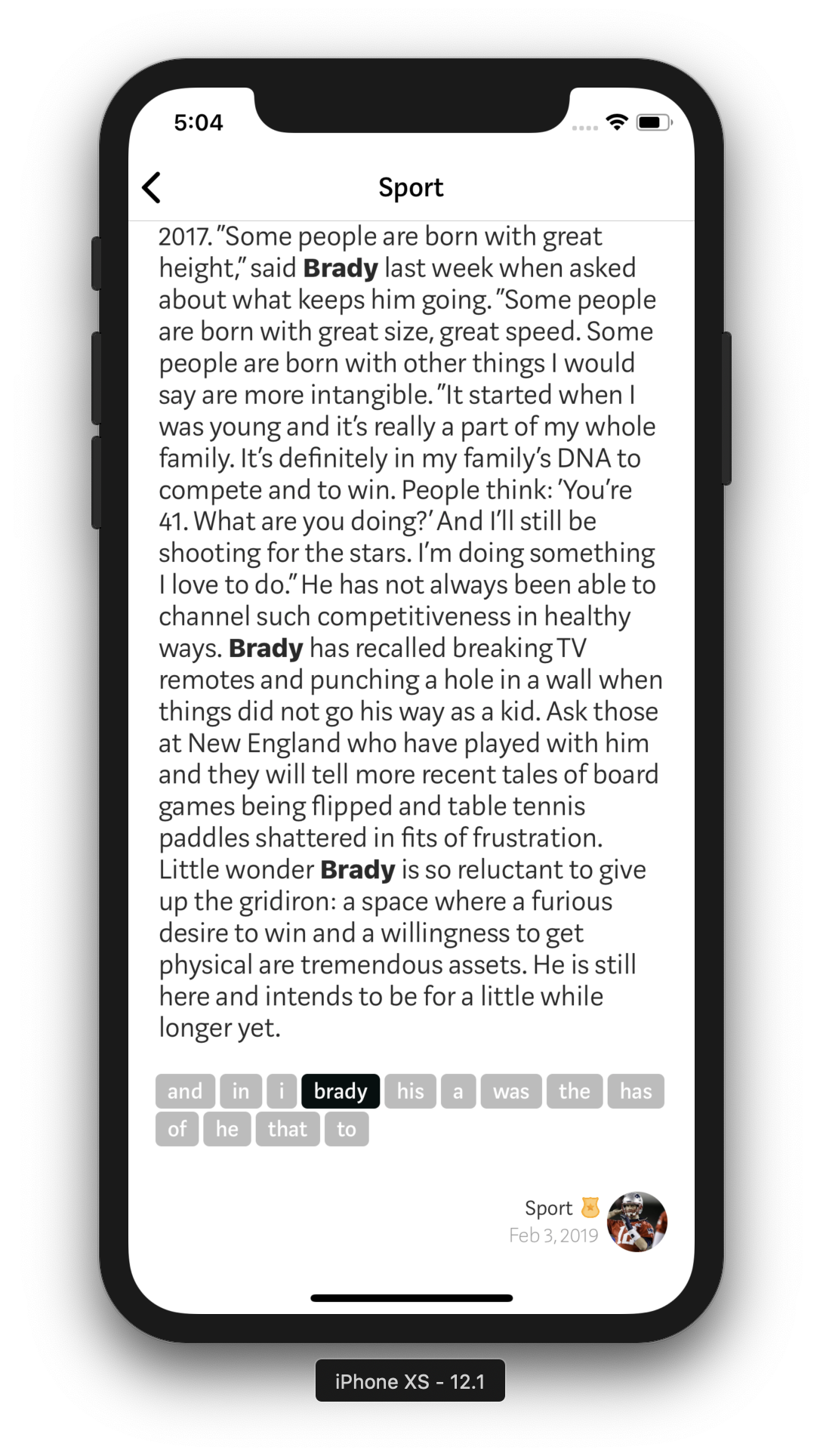The height and width of the screenshot is (1456, 823).
Task: Select the "of" keyword chip
Action: (x=177, y=1129)
